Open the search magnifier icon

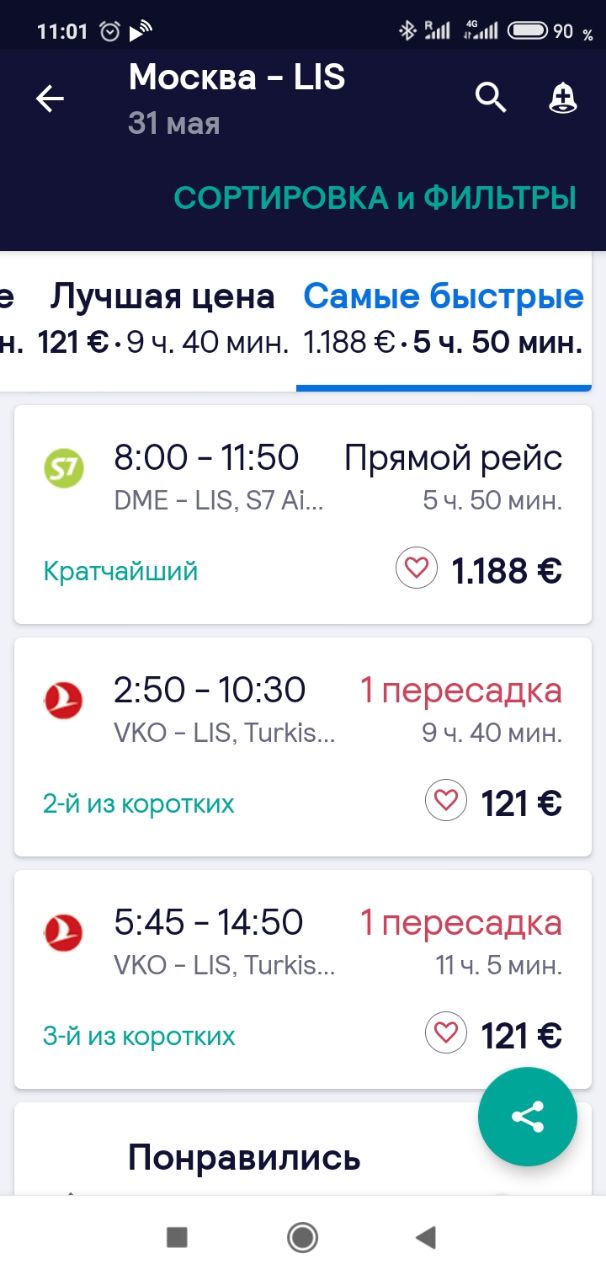point(490,98)
